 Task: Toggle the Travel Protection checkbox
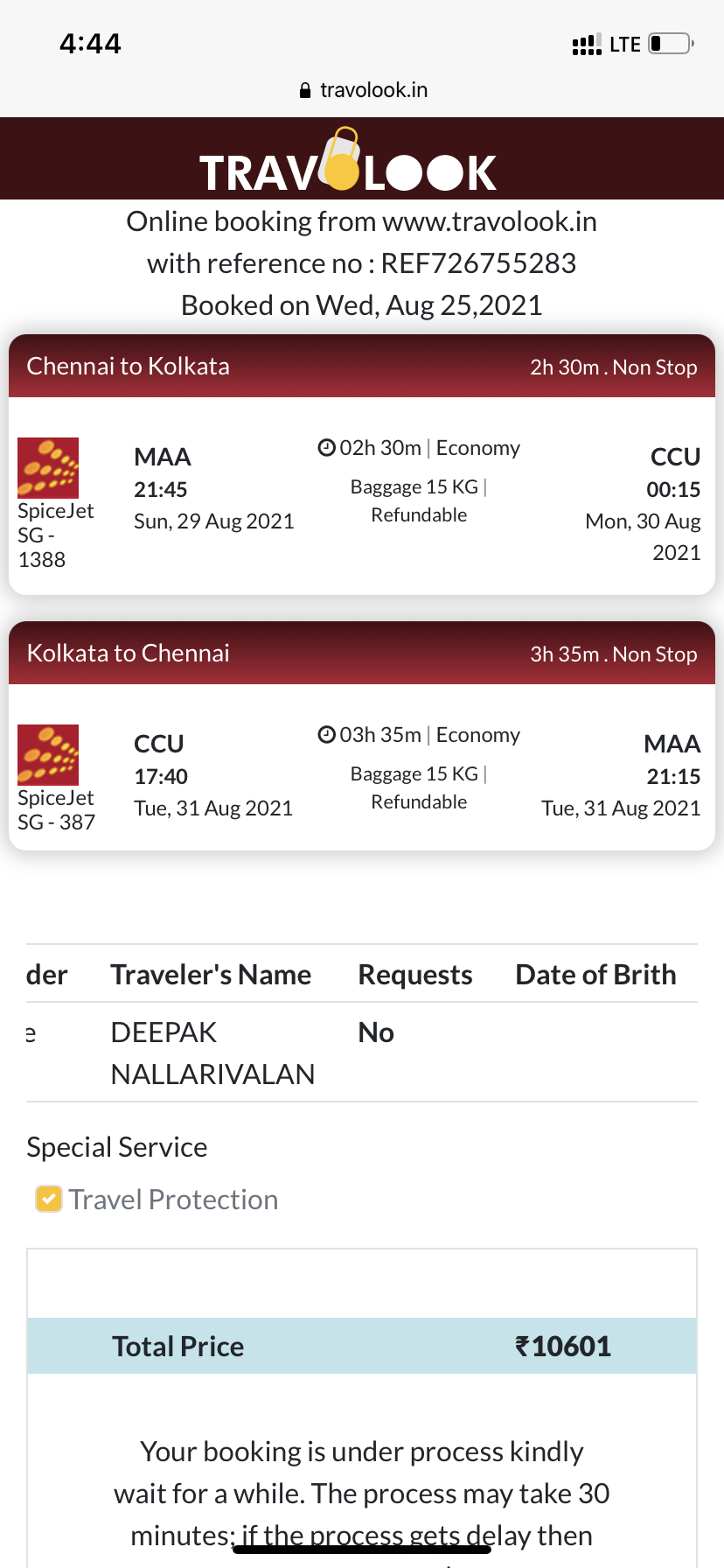click(49, 1199)
